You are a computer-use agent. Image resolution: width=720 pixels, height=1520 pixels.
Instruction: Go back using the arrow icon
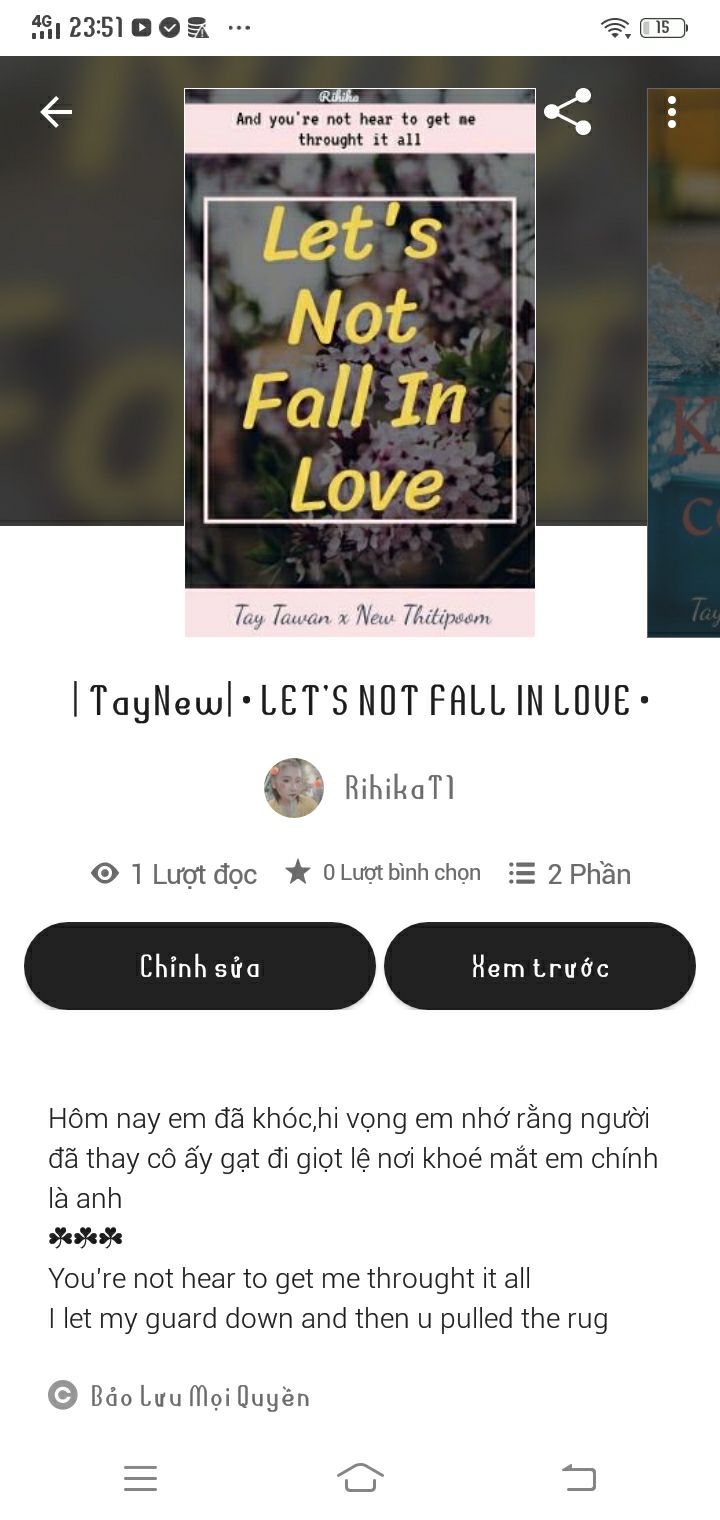(x=56, y=112)
